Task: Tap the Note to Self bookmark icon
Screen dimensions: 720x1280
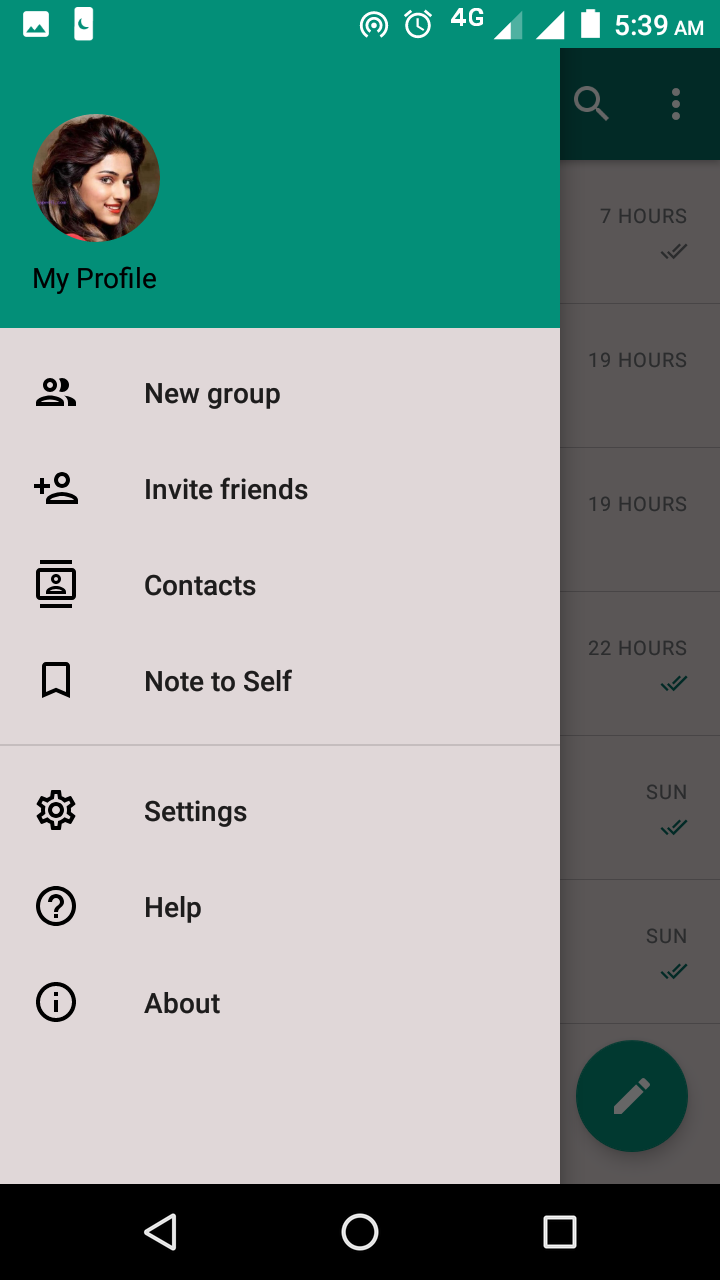Action: pyautogui.click(x=55, y=680)
